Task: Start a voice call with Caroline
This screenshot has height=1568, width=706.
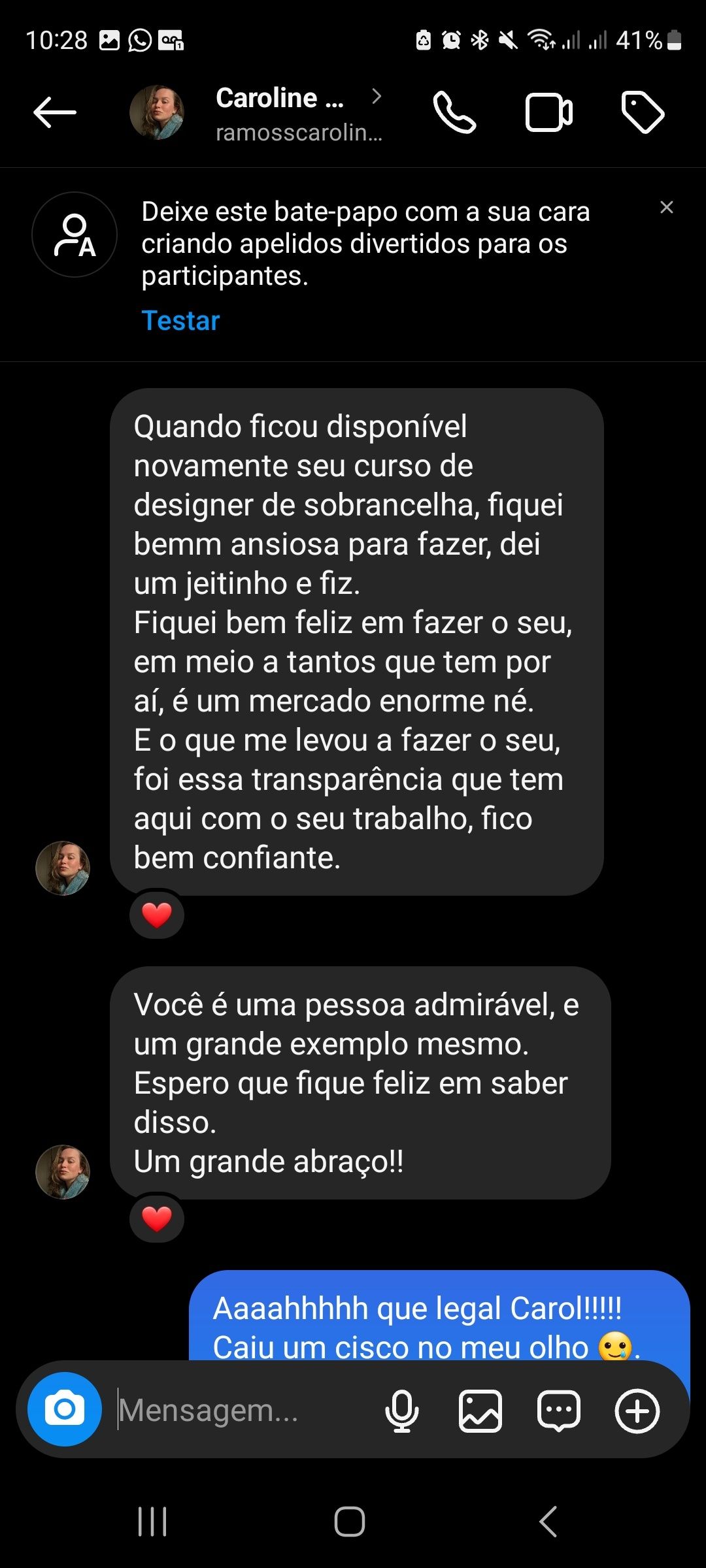Action: coord(454,112)
